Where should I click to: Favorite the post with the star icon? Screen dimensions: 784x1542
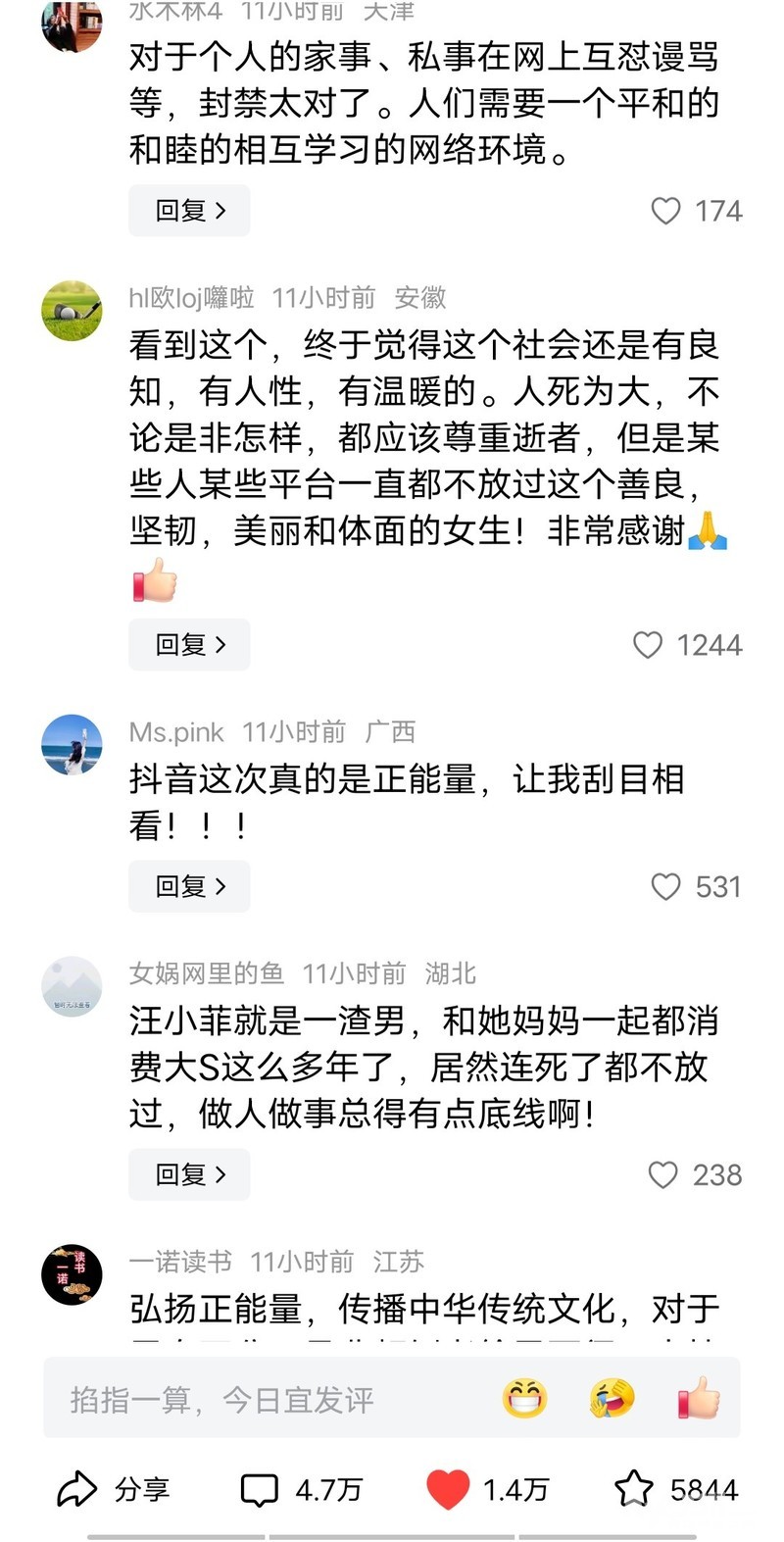point(634,1489)
